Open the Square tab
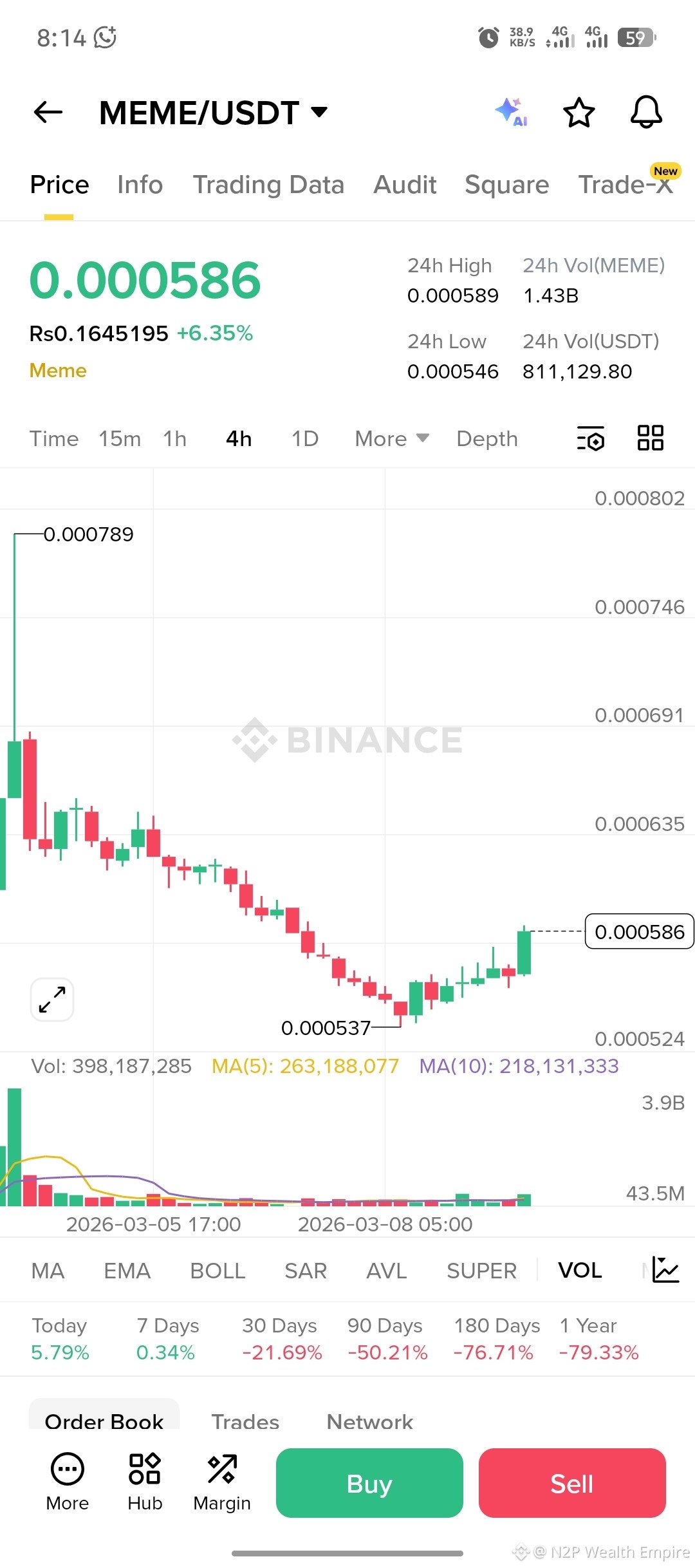 pyautogui.click(x=506, y=185)
